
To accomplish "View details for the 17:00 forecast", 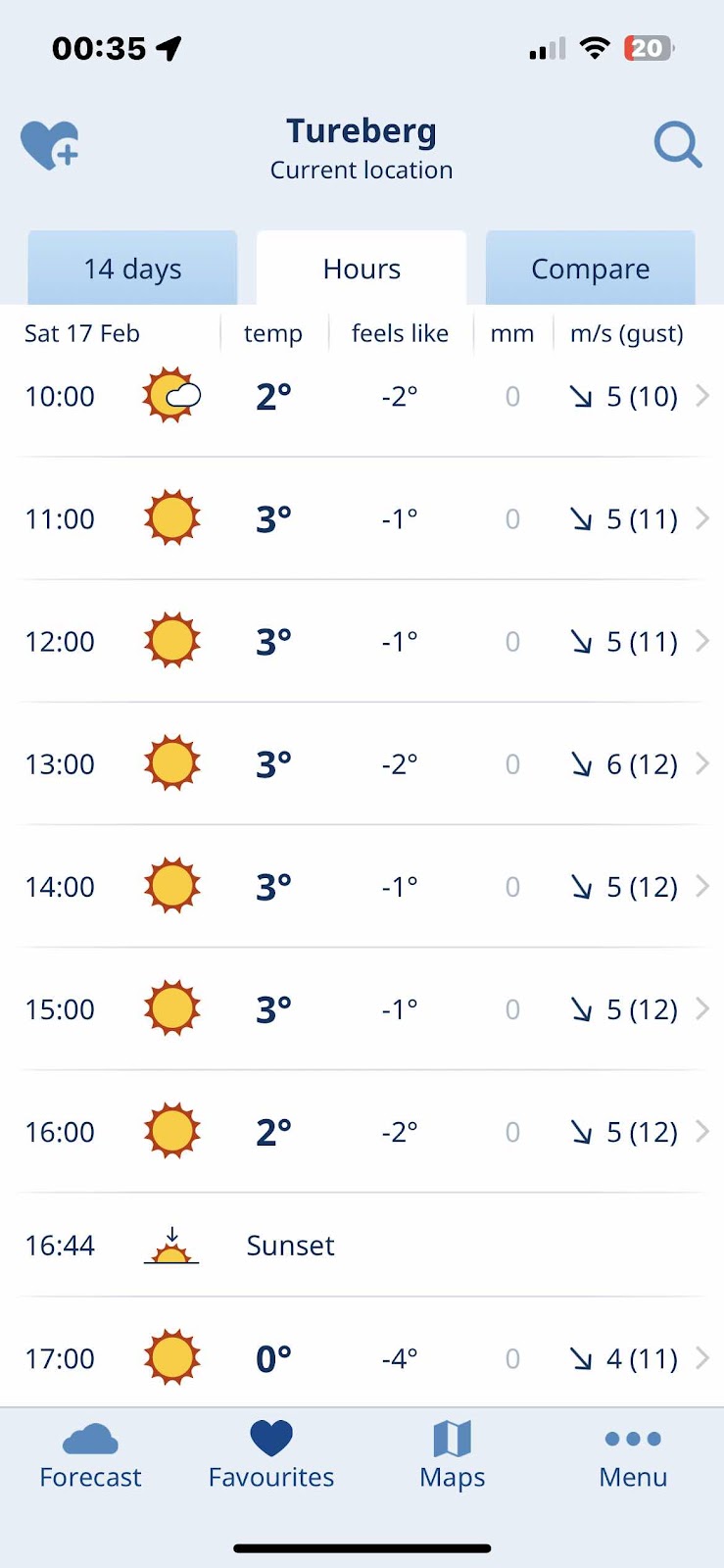I will coord(362,1358).
